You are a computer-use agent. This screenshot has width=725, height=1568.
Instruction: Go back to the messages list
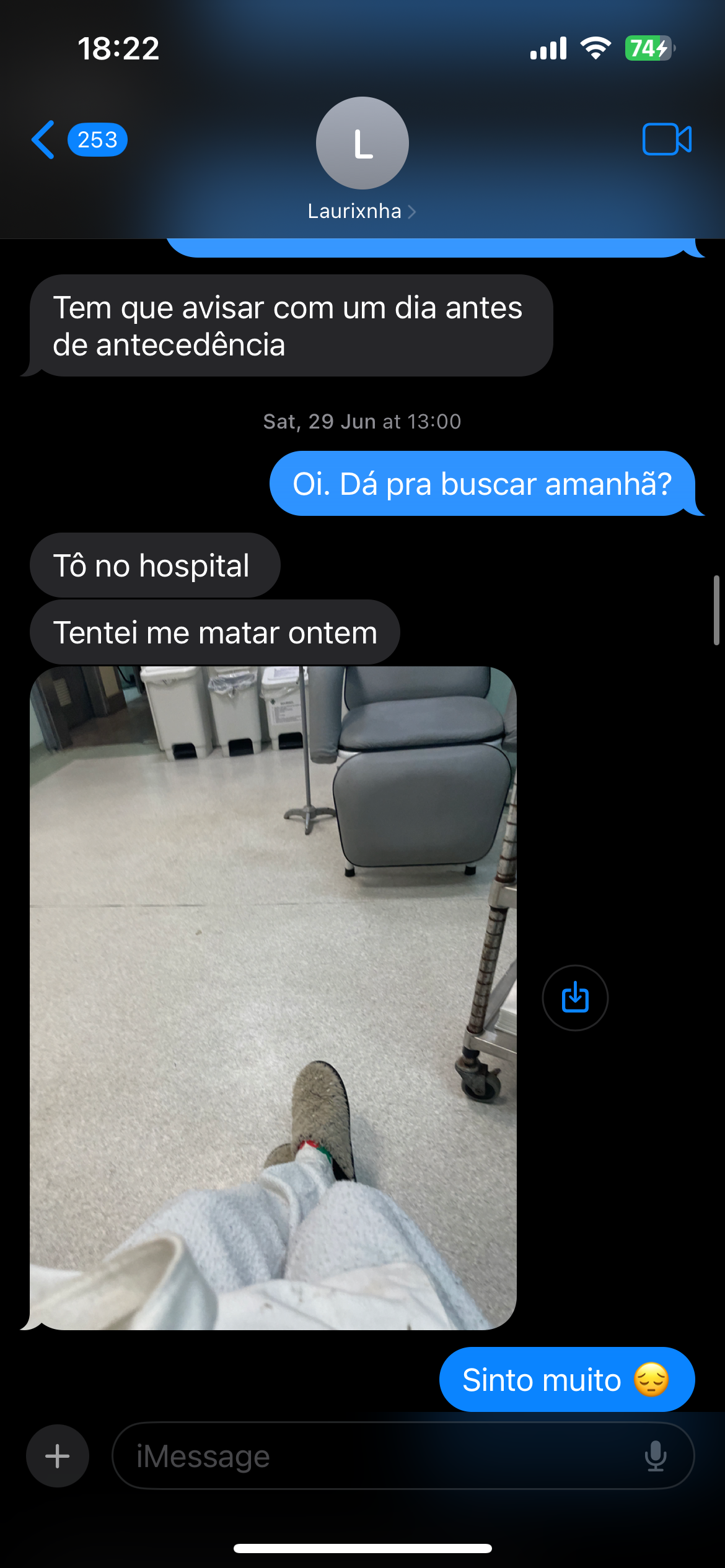point(43,140)
